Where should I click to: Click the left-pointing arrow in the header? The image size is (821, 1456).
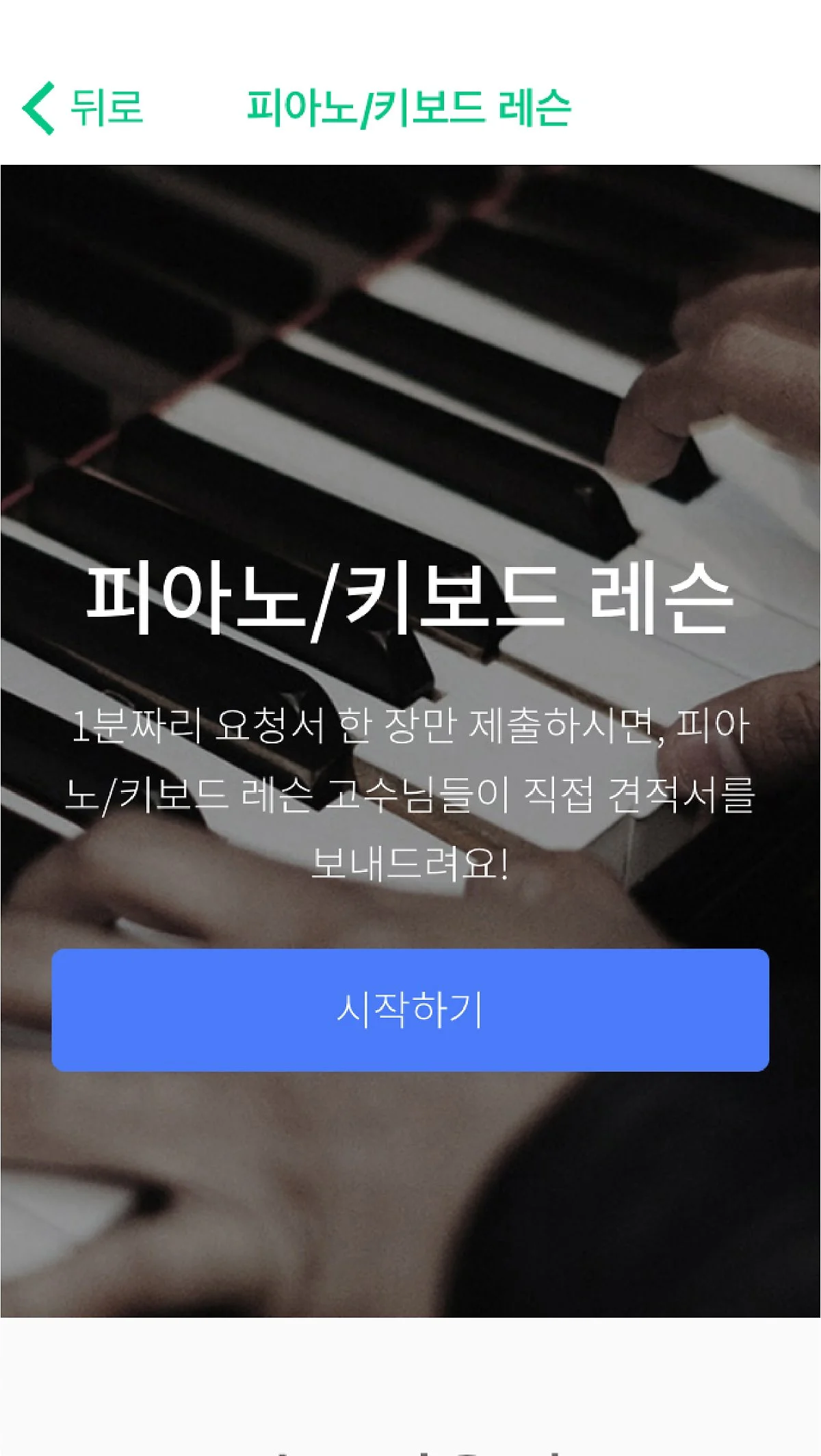click(x=40, y=107)
